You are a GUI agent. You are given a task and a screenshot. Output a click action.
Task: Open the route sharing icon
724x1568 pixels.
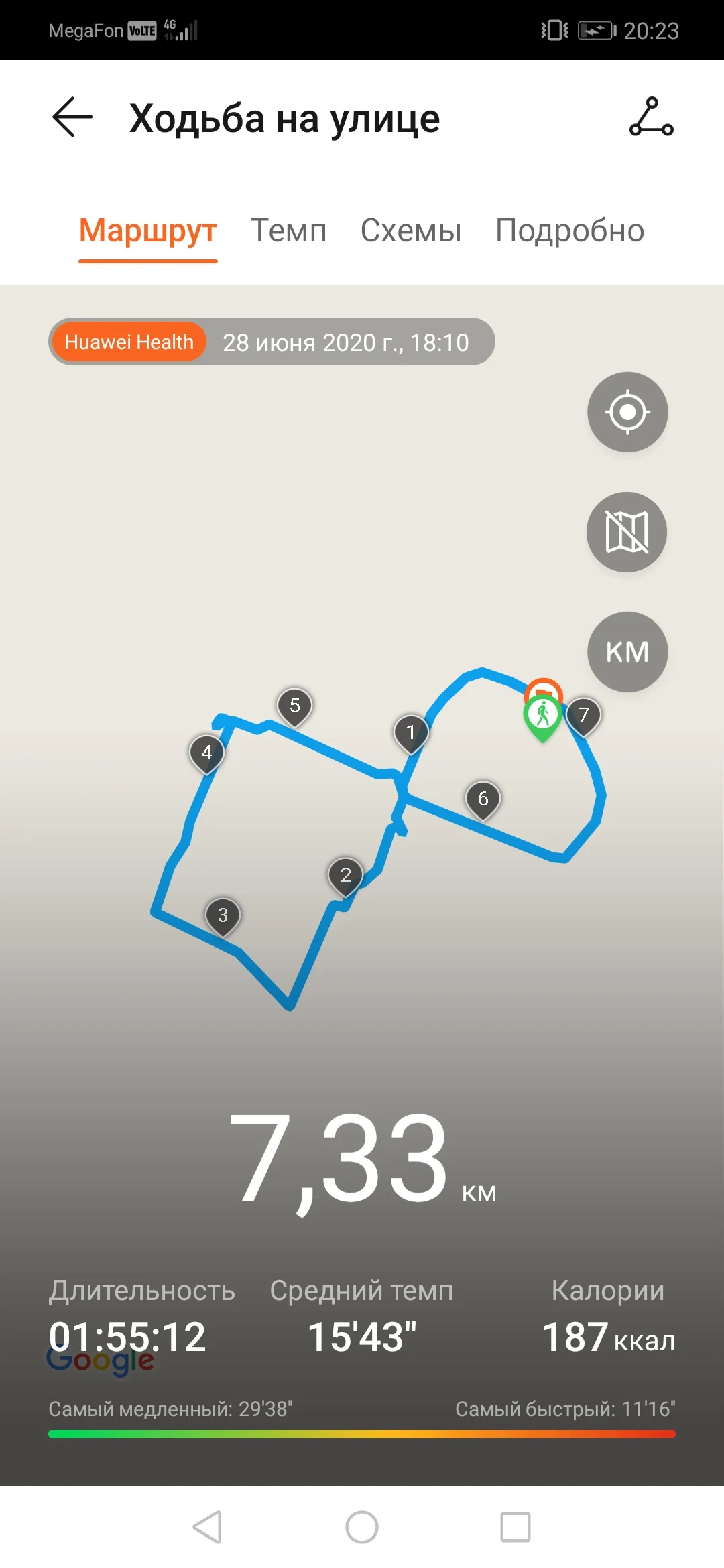(651, 117)
